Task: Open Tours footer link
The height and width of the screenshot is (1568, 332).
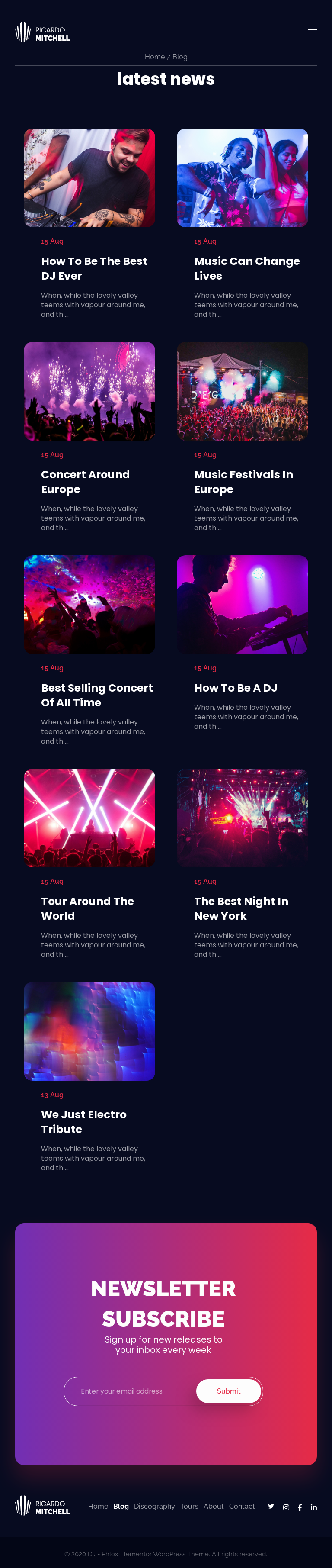Action: pyautogui.click(x=189, y=1506)
